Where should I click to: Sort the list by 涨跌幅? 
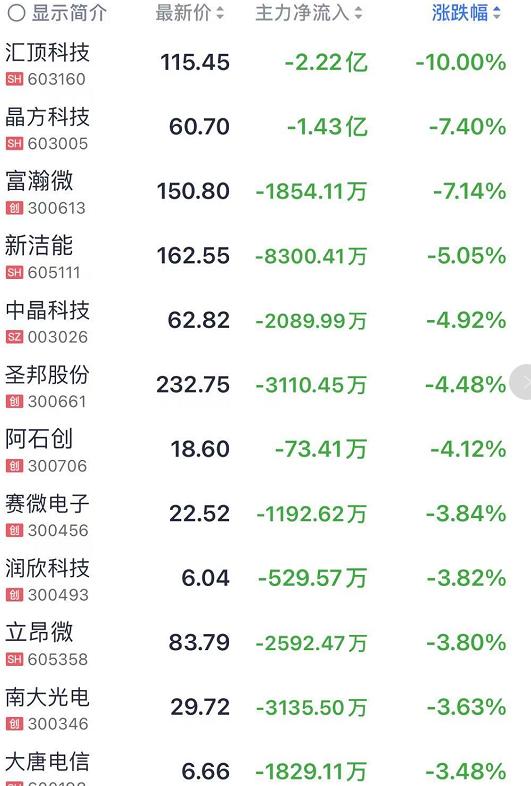click(x=466, y=13)
